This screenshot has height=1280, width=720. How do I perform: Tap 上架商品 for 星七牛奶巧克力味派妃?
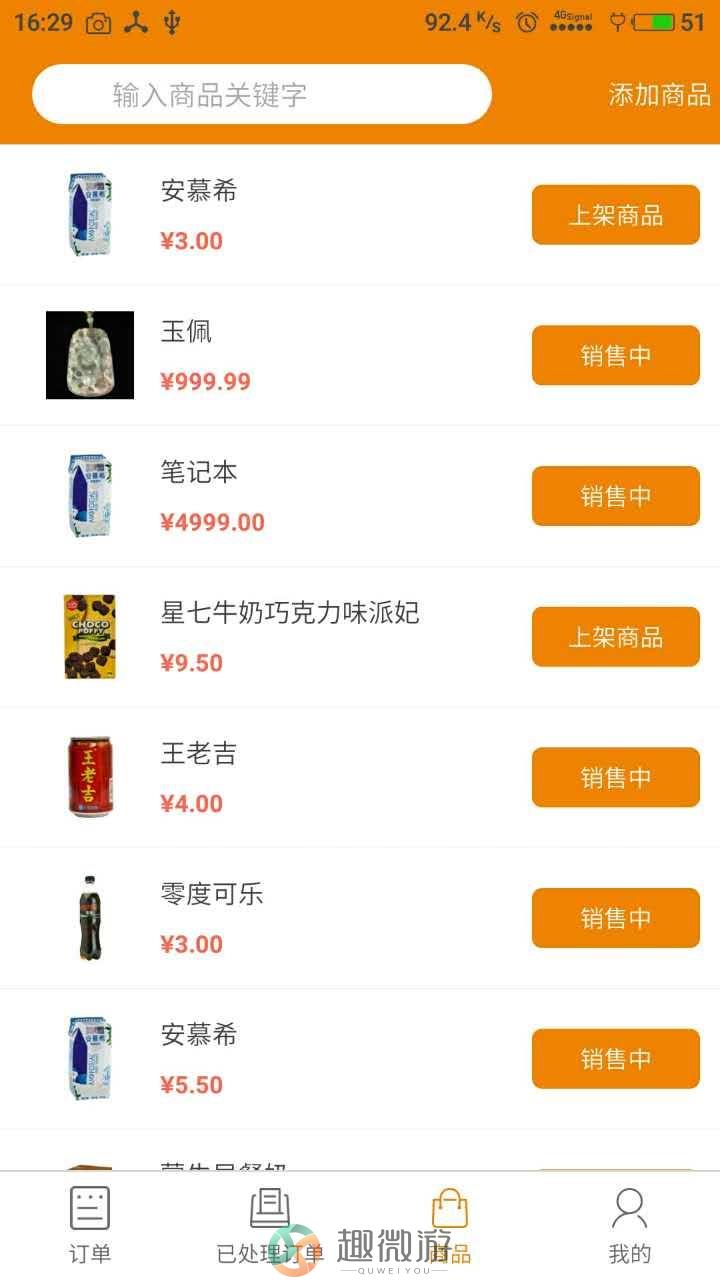(x=616, y=637)
